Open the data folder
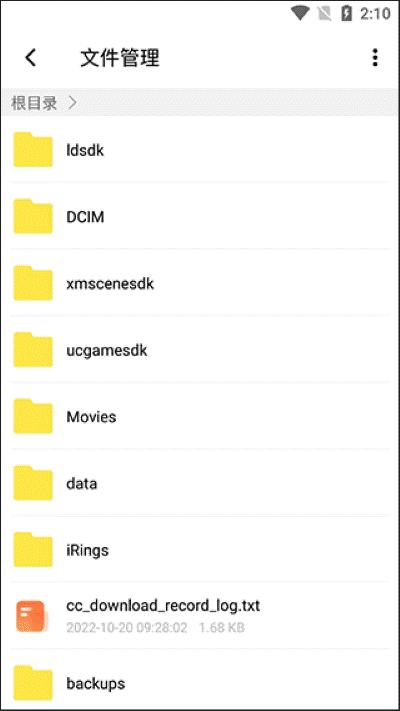The height and width of the screenshot is (711, 400). tap(200, 483)
